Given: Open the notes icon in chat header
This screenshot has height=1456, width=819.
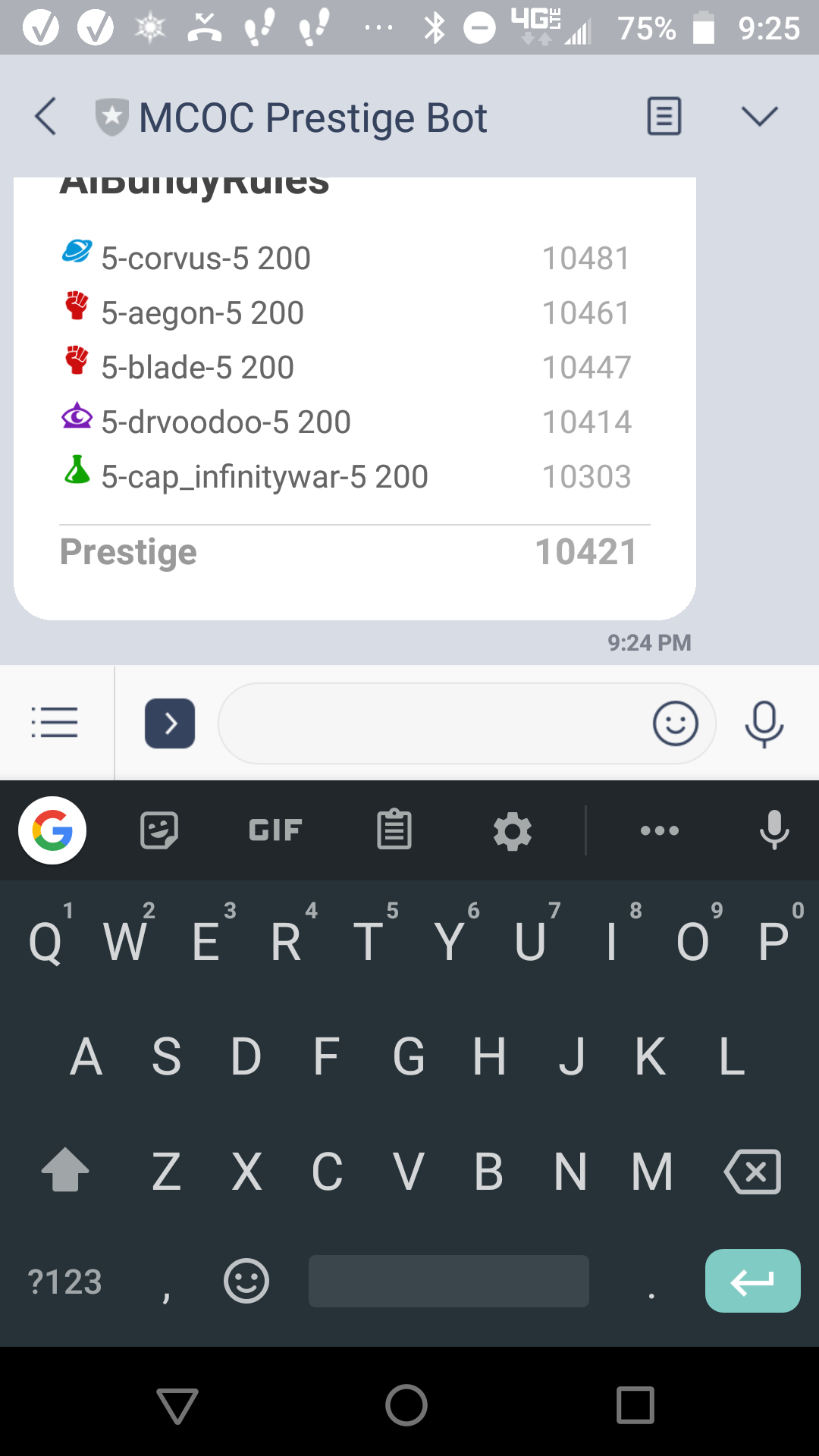Looking at the screenshot, I should coord(664,117).
